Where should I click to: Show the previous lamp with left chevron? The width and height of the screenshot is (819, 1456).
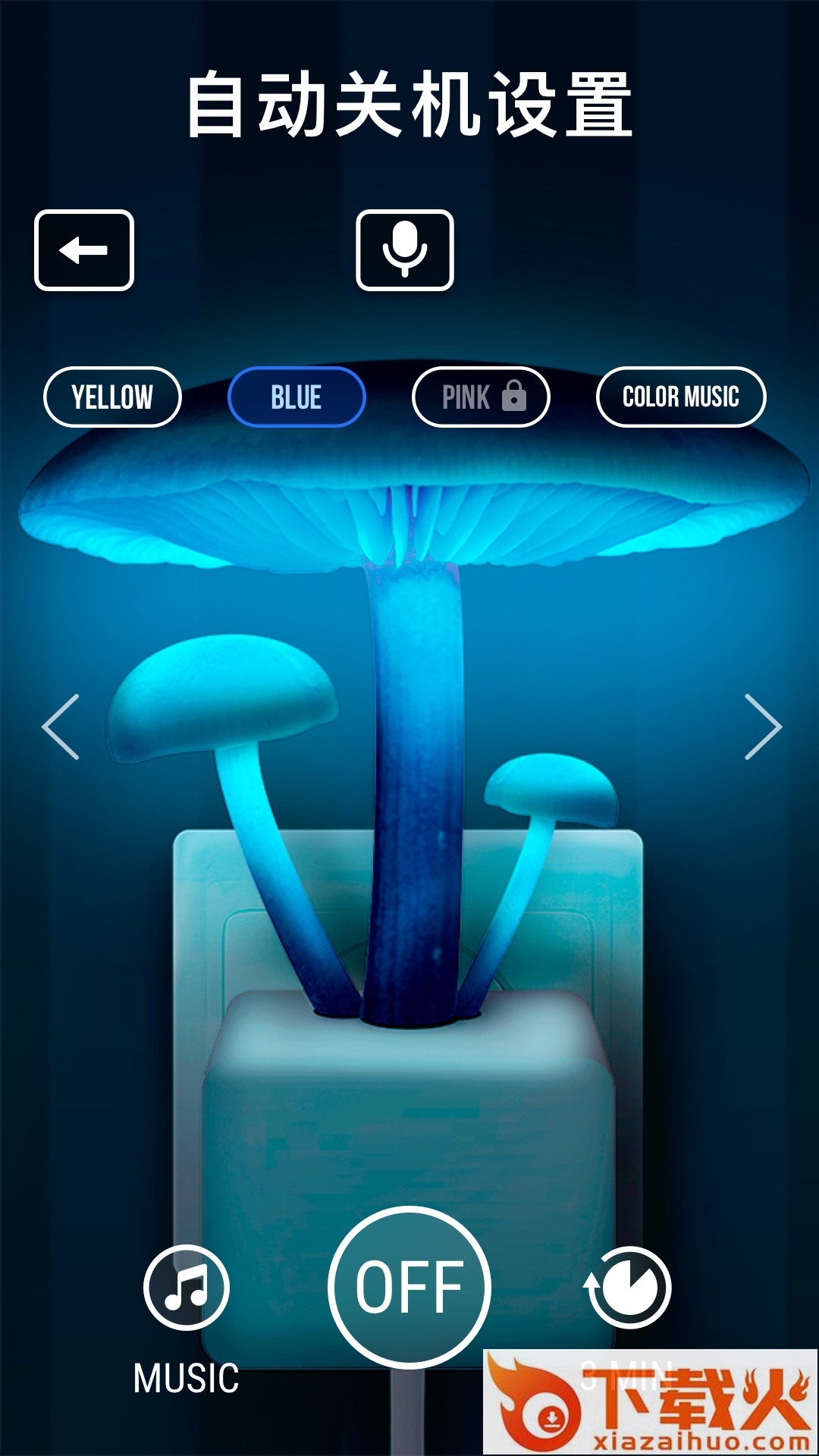click(61, 726)
